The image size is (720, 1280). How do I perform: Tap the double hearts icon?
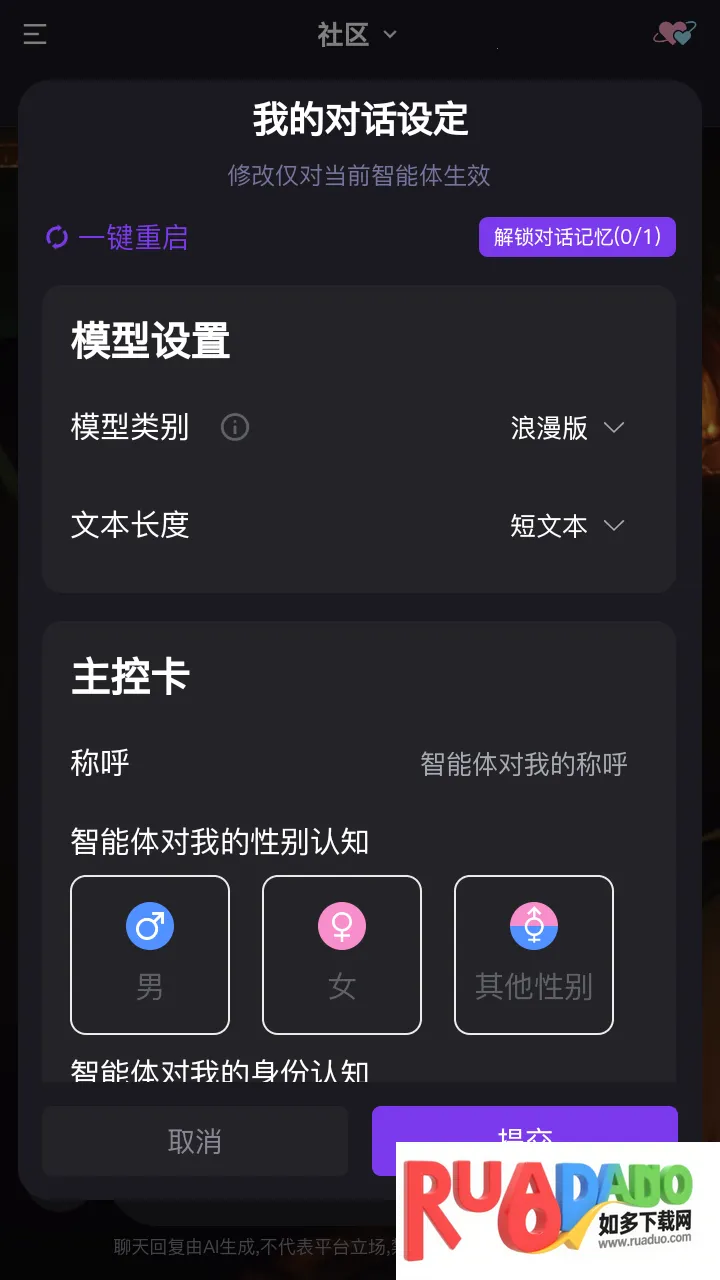pyautogui.click(x=674, y=34)
